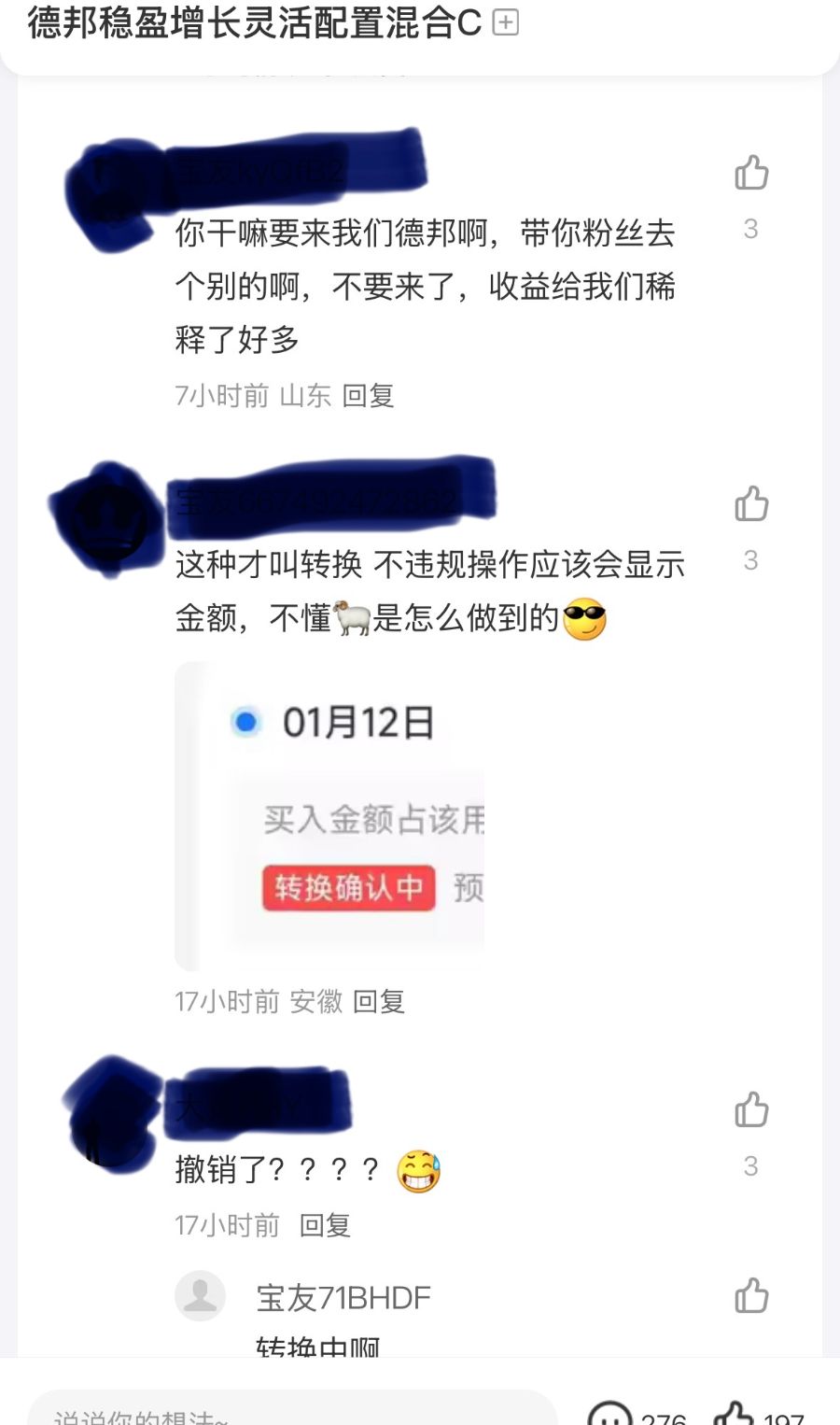Tap the red "转换确认中" status label

(347, 889)
